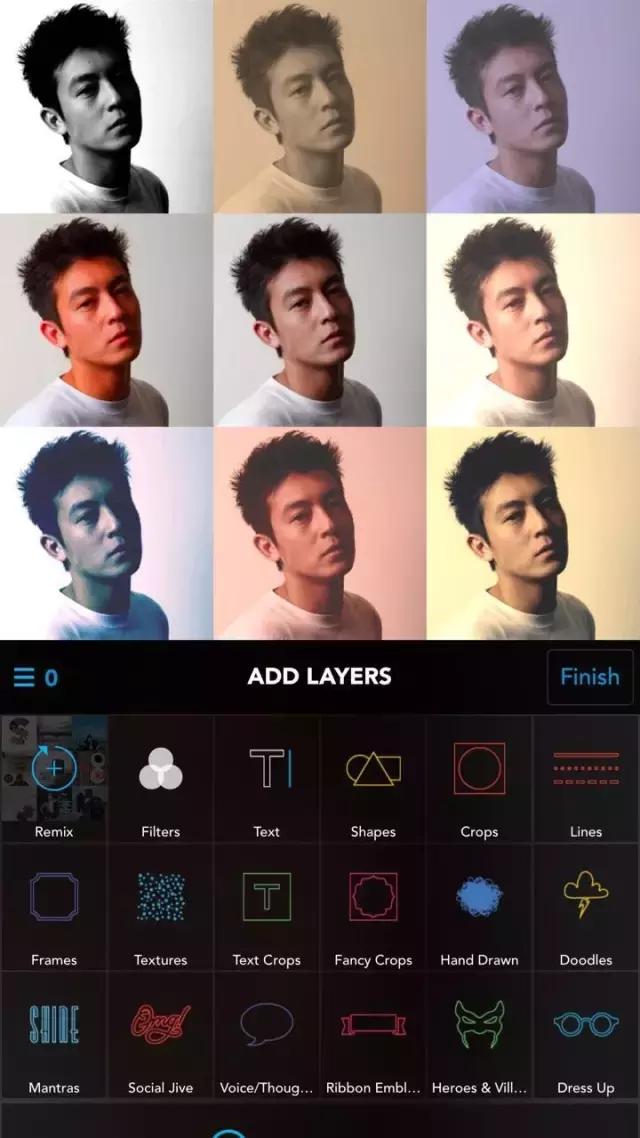This screenshot has height=1138, width=640.
Task: Browse the Mantras category
Action: [54, 1036]
